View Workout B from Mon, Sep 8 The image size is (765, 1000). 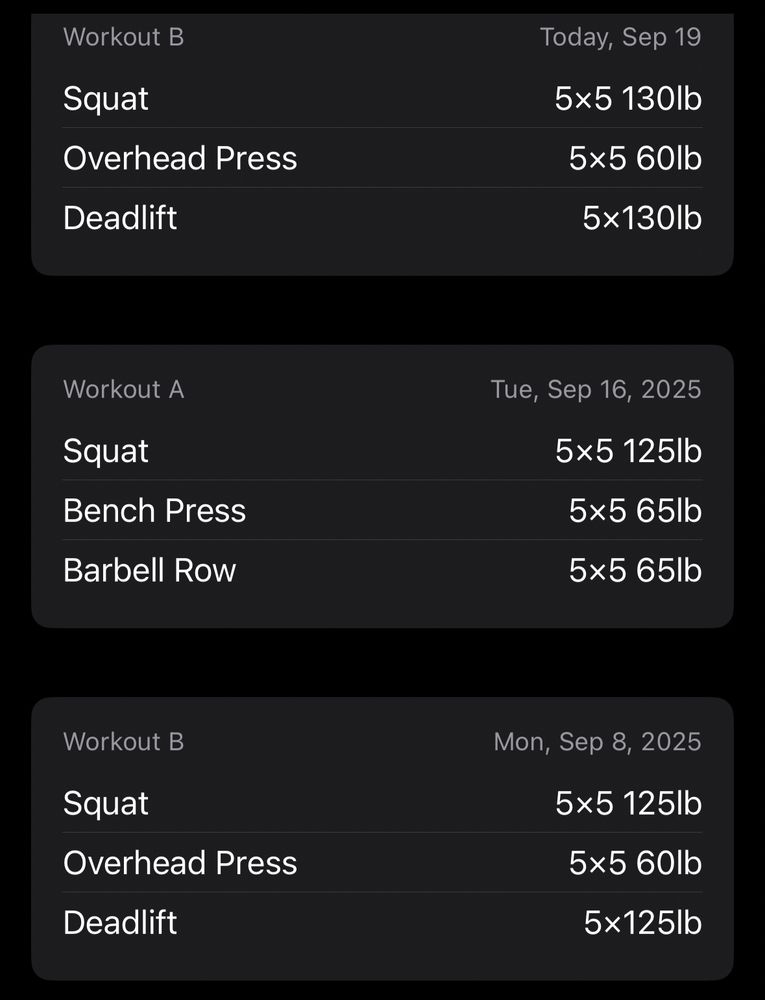[x=382, y=839]
